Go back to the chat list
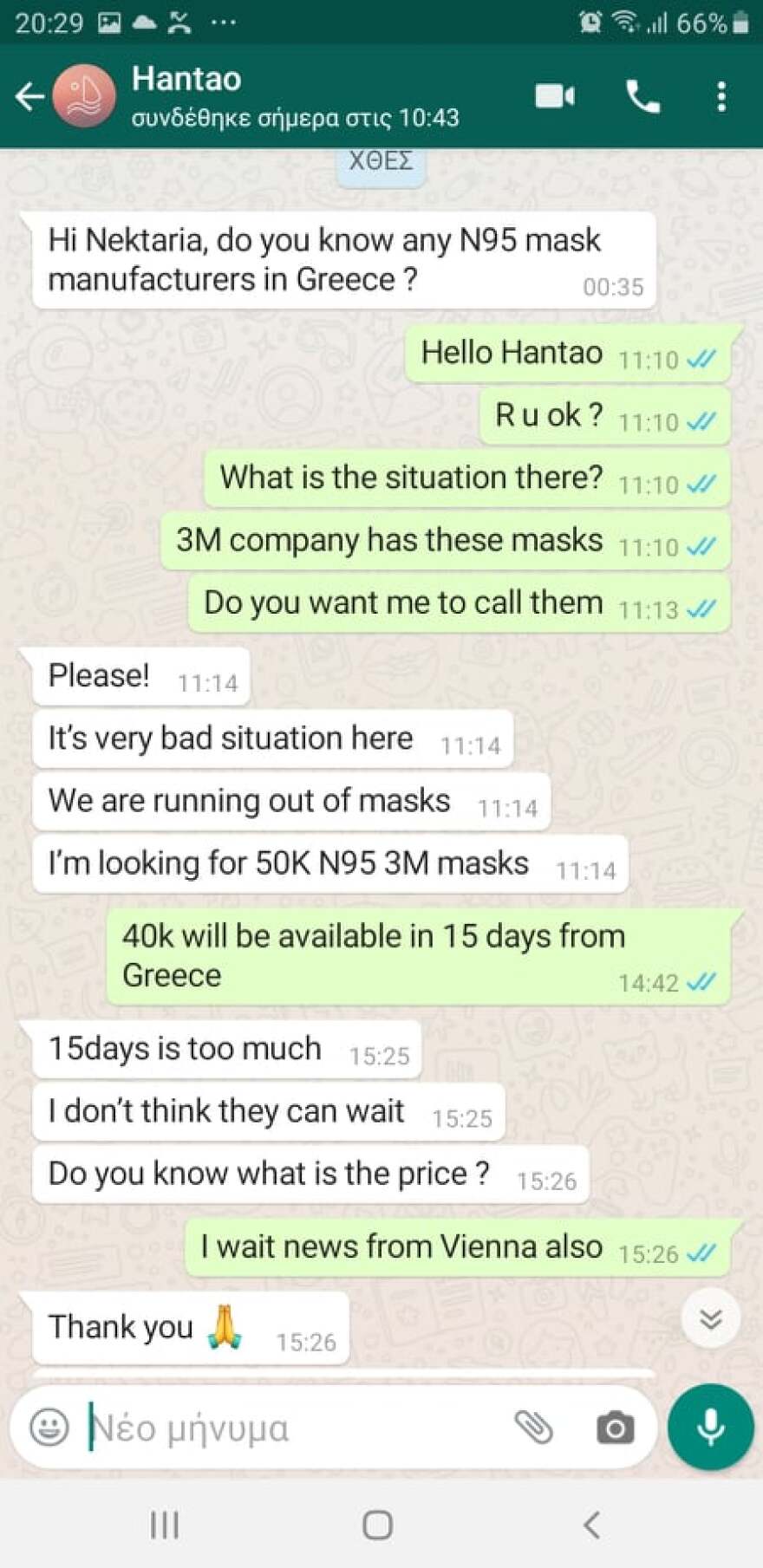Image resolution: width=763 pixels, height=1568 pixels. click(29, 96)
